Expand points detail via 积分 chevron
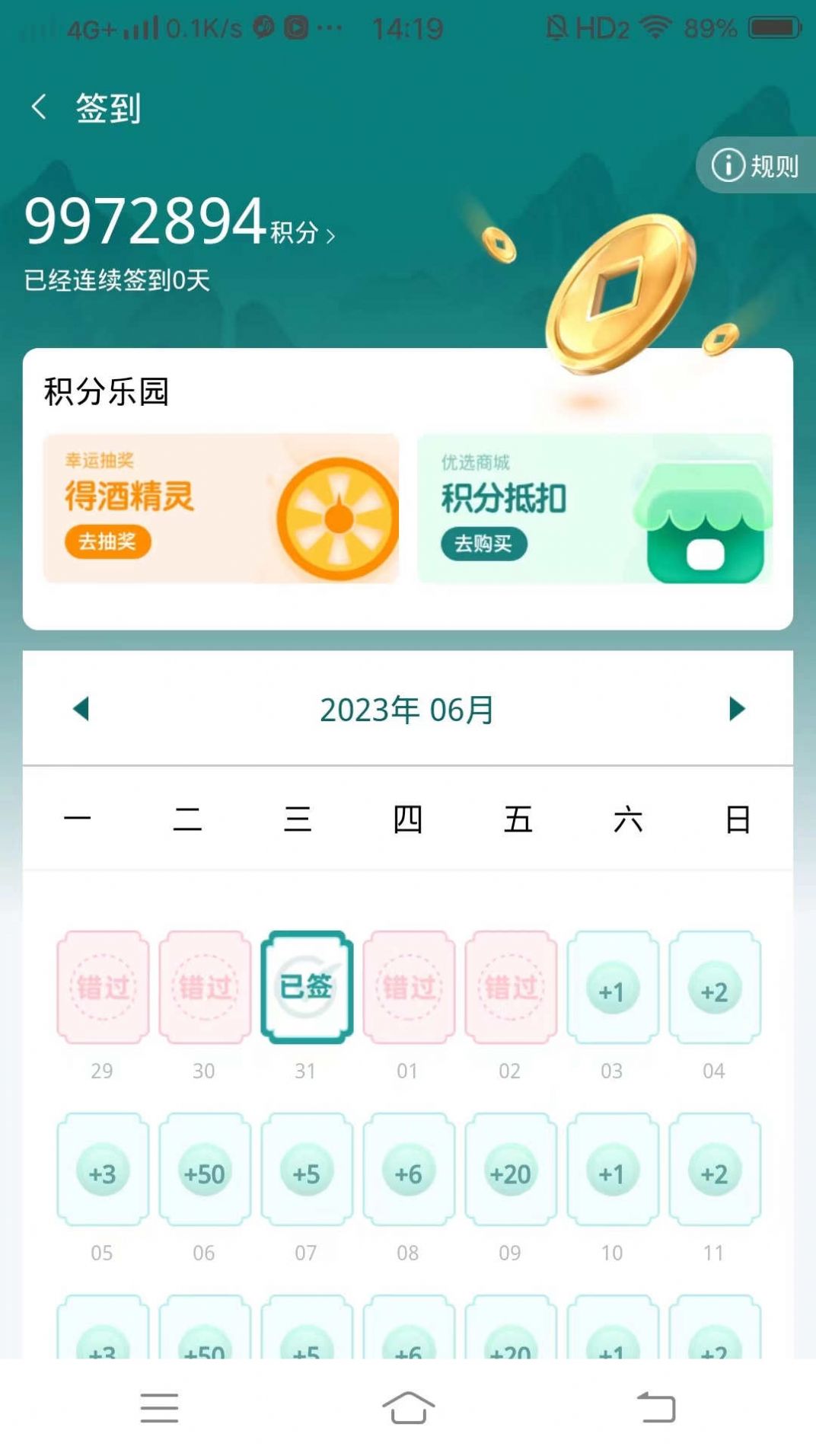This screenshot has height=1456, width=816. coord(330,236)
